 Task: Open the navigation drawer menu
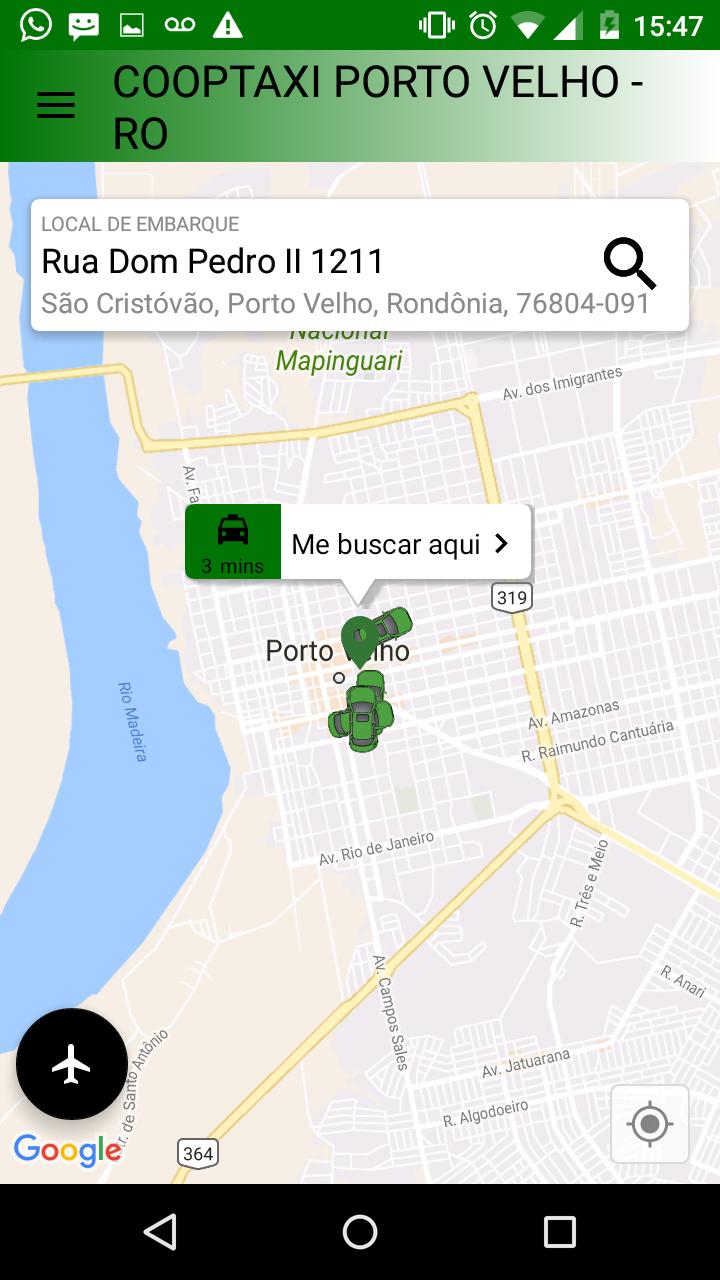point(55,104)
